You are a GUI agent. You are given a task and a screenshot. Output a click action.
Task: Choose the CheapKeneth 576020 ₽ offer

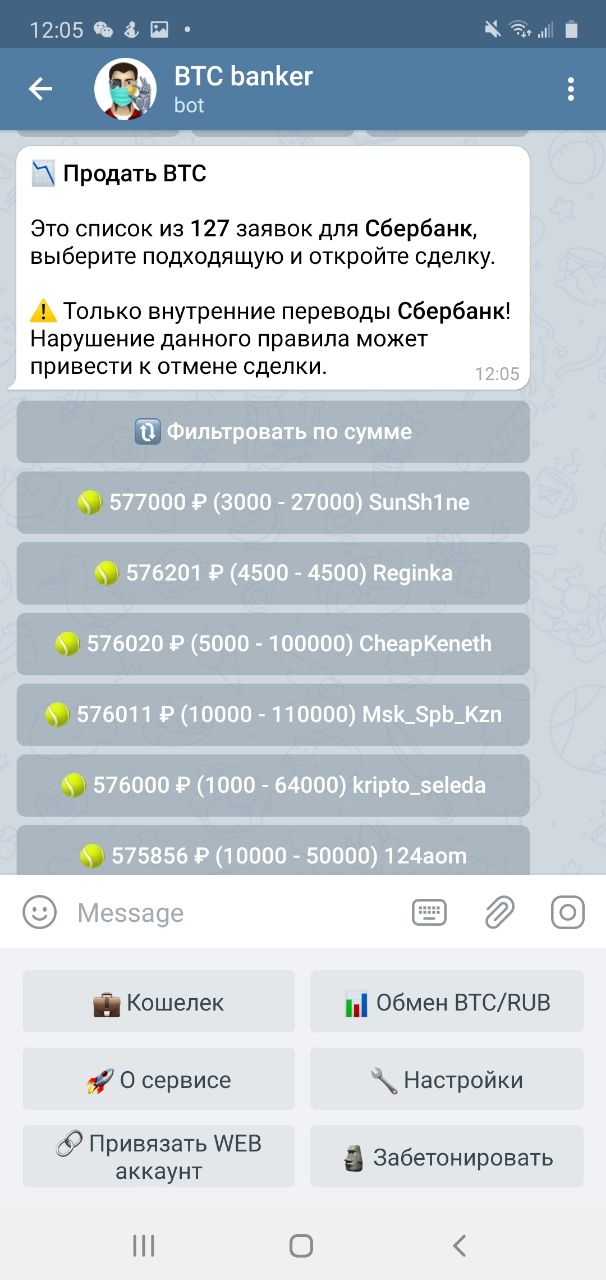point(273,644)
